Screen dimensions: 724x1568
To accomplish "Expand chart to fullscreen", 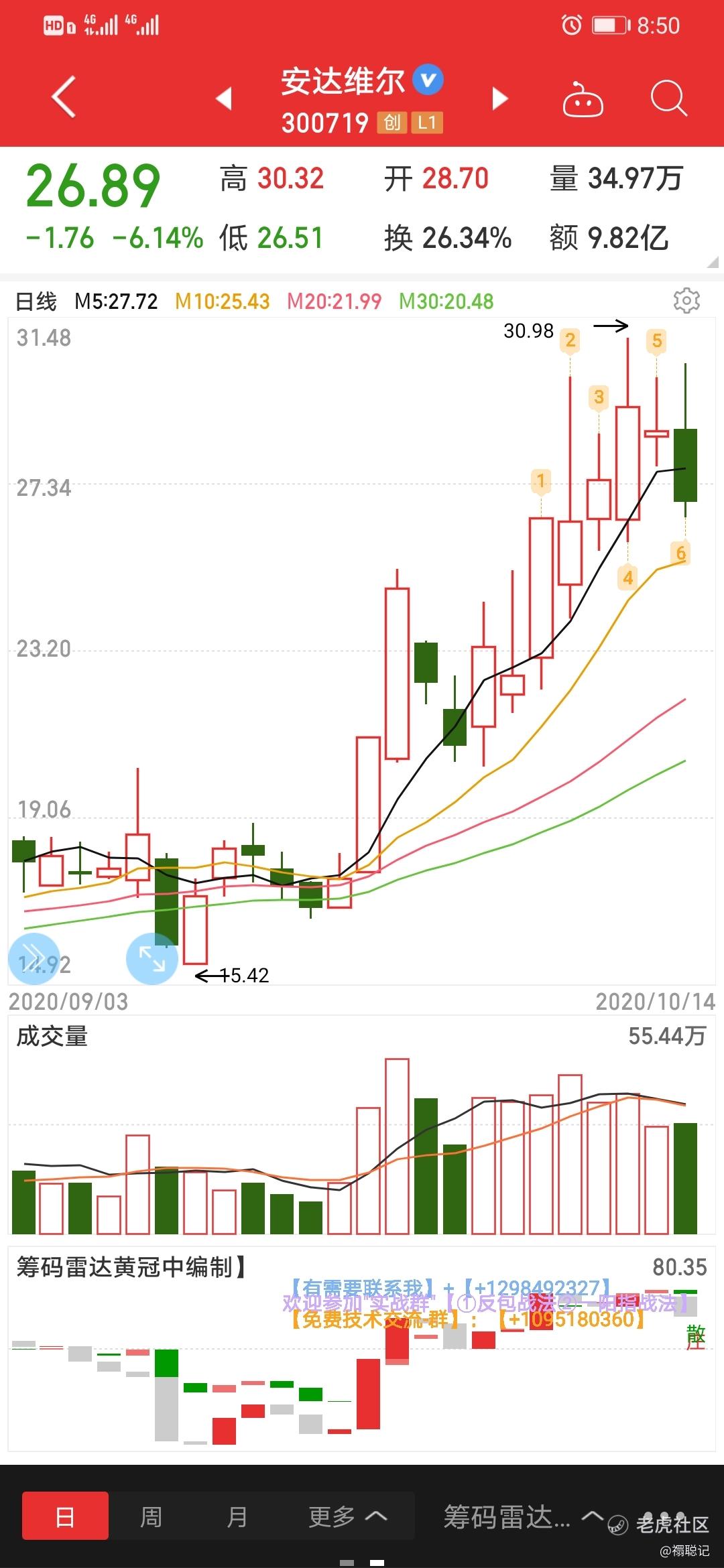I will pos(152,959).
